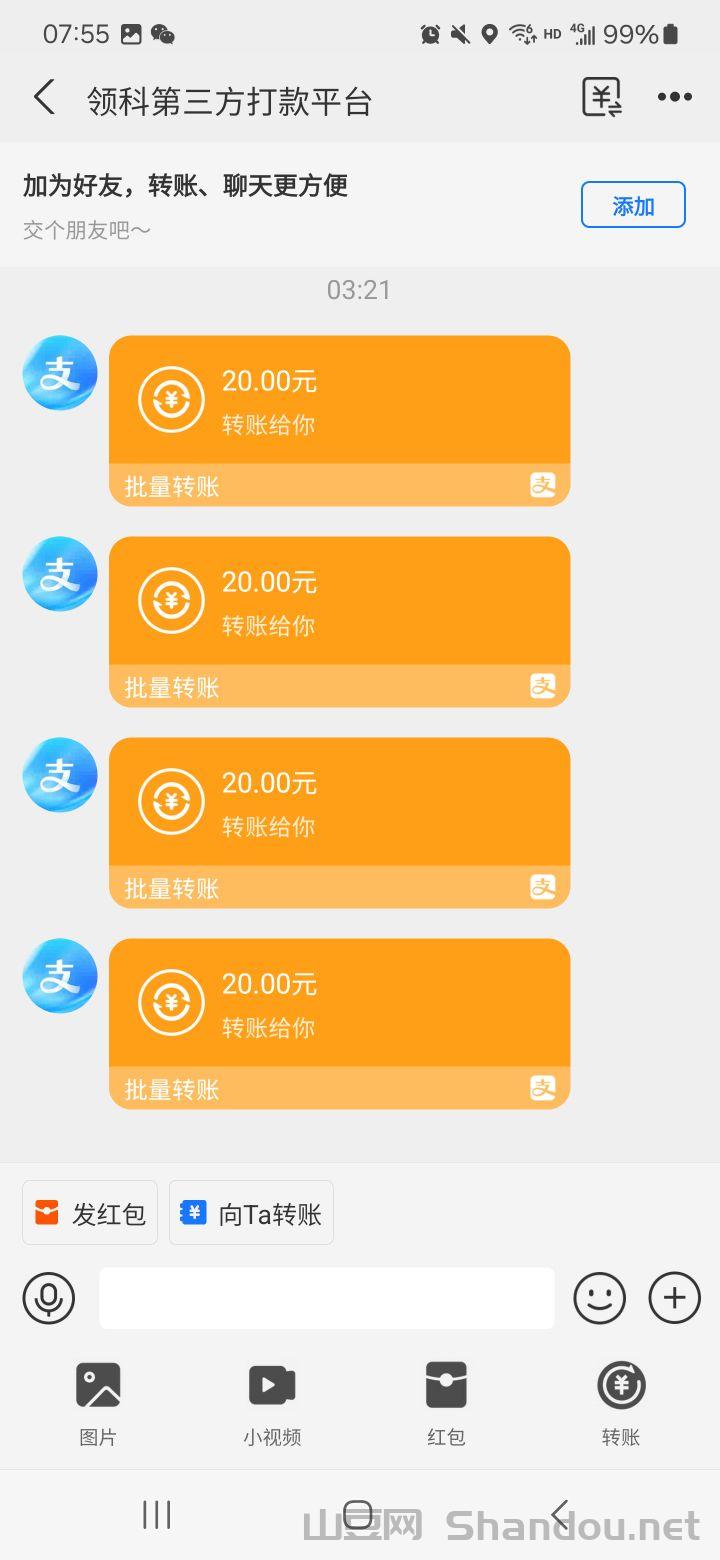The image size is (720, 1560).
Task: Open the three-dot overflow menu
Action: coord(675,98)
